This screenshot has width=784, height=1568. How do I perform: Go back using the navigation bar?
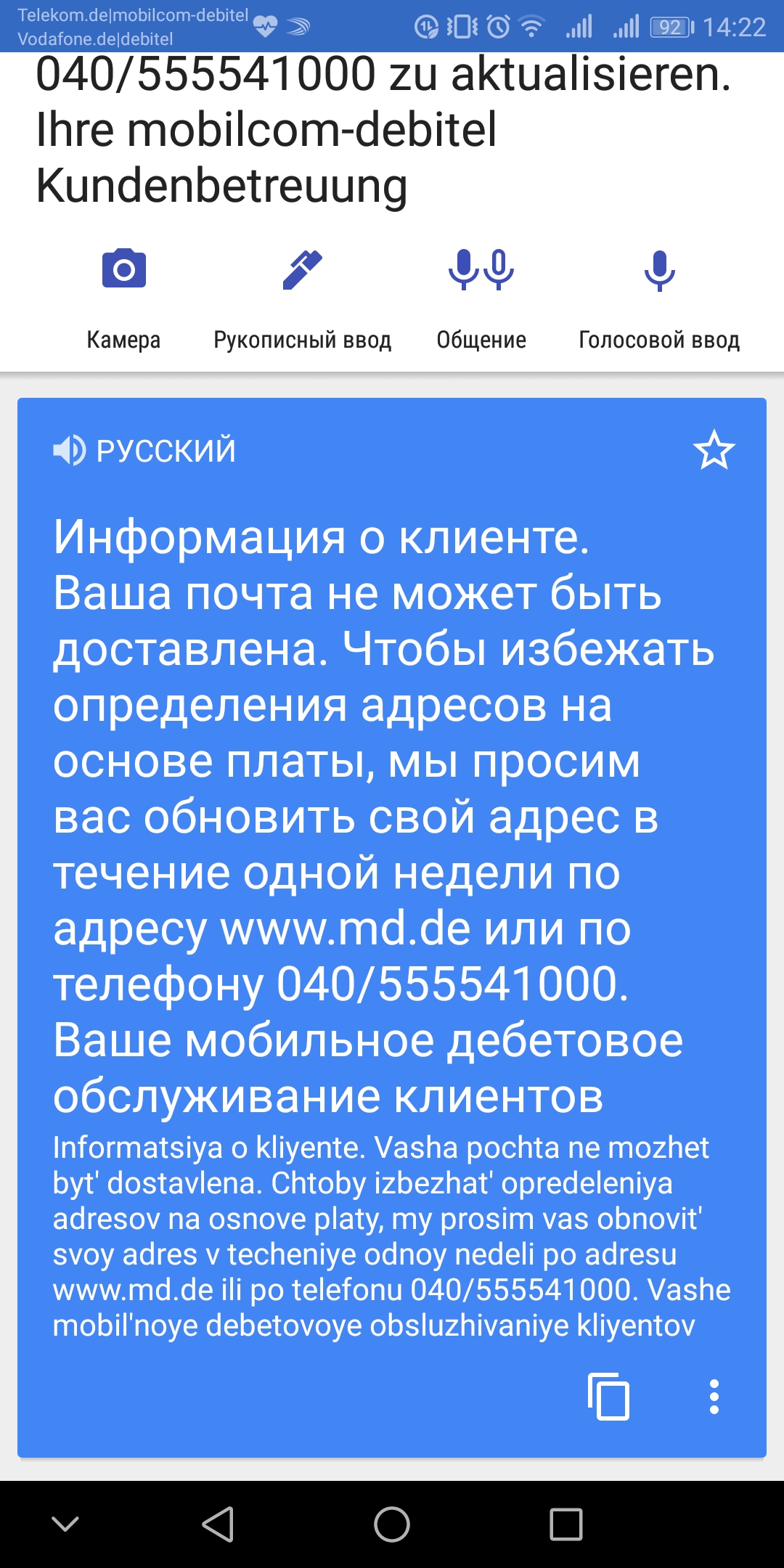[218, 1524]
